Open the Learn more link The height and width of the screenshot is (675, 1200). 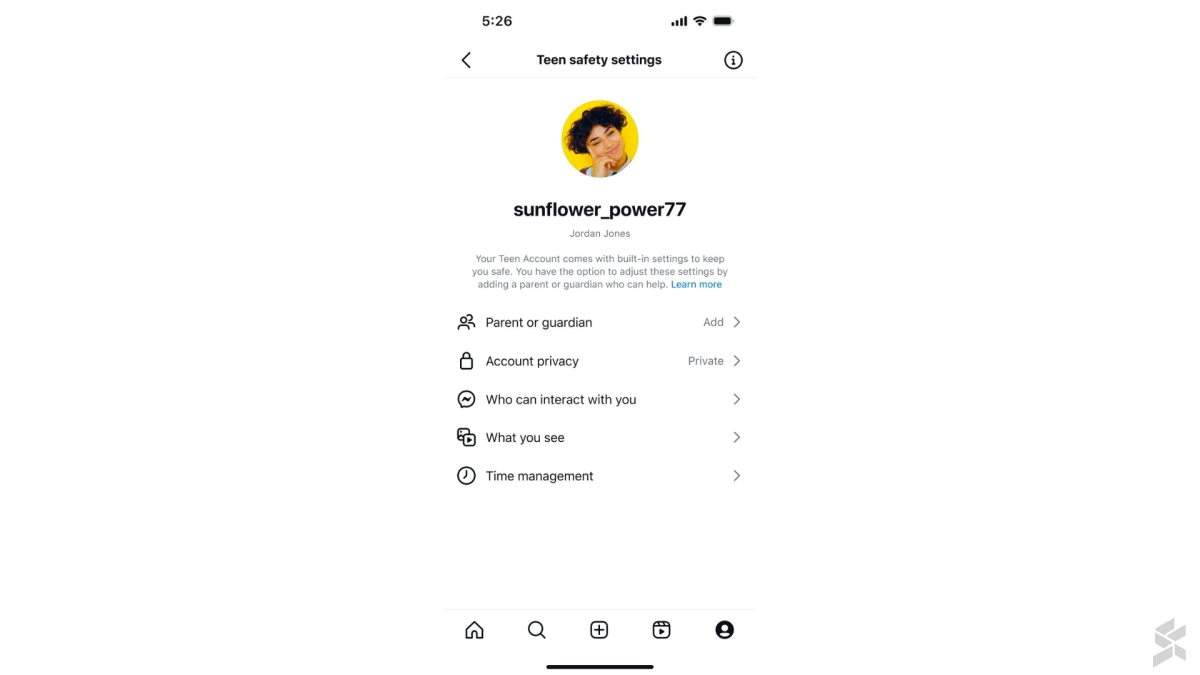pyautogui.click(x=696, y=285)
